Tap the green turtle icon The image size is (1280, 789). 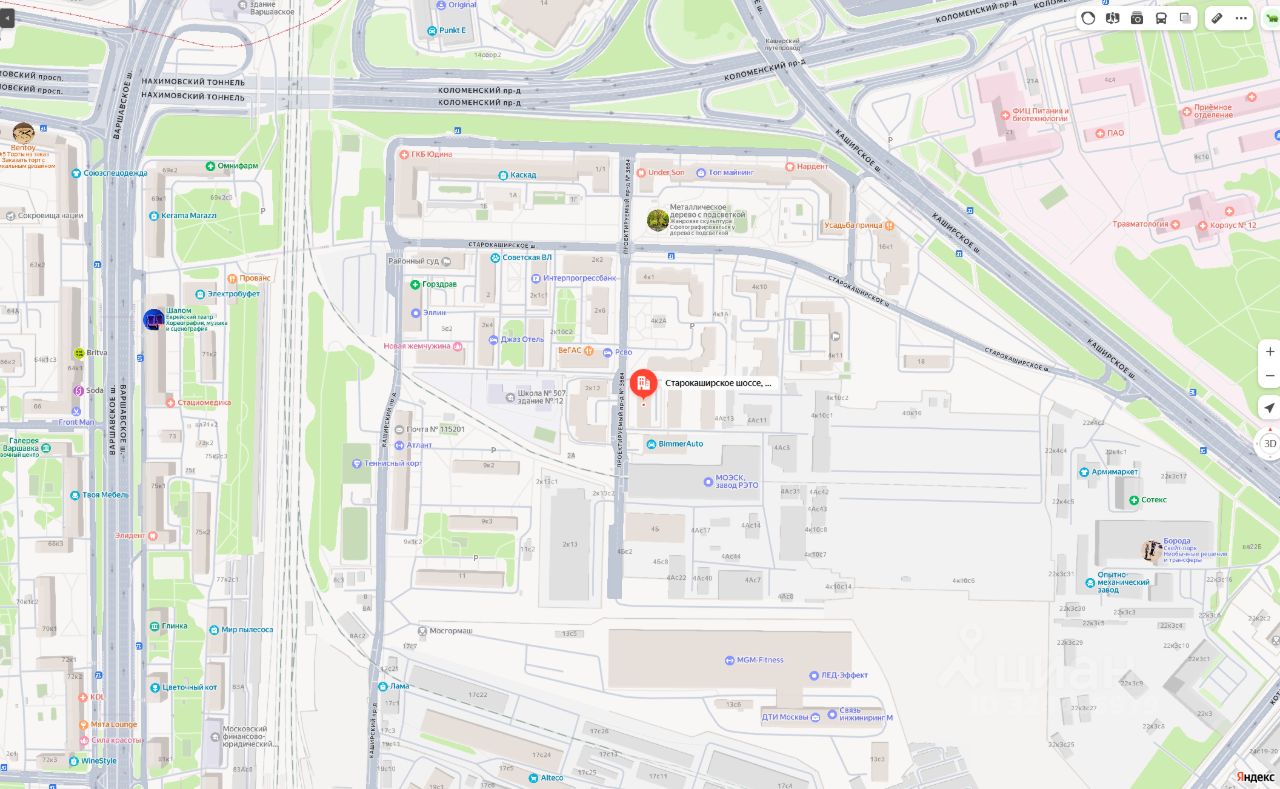click(x=1270, y=18)
